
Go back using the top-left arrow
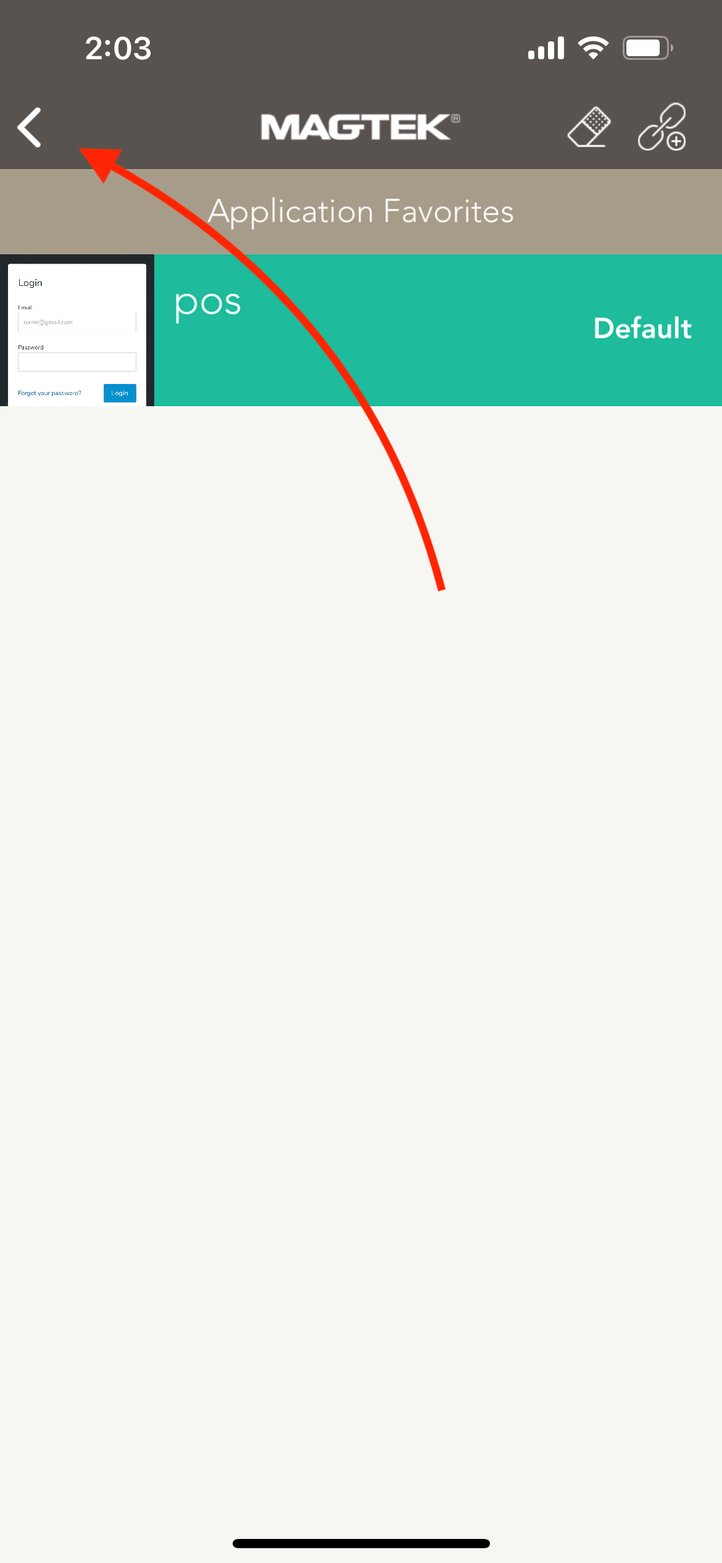[x=30, y=128]
